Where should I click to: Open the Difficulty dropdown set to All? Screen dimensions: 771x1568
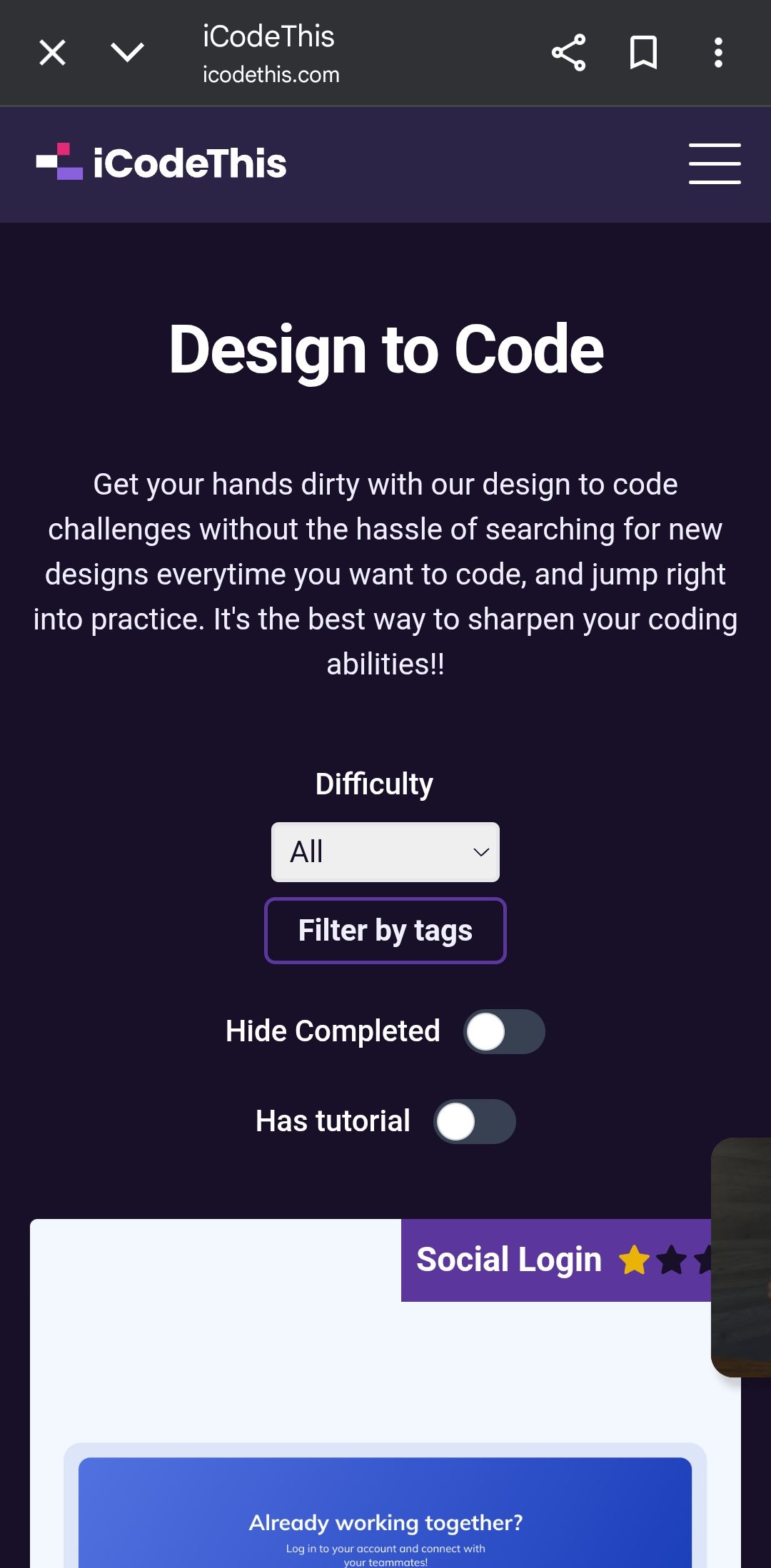click(x=385, y=852)
